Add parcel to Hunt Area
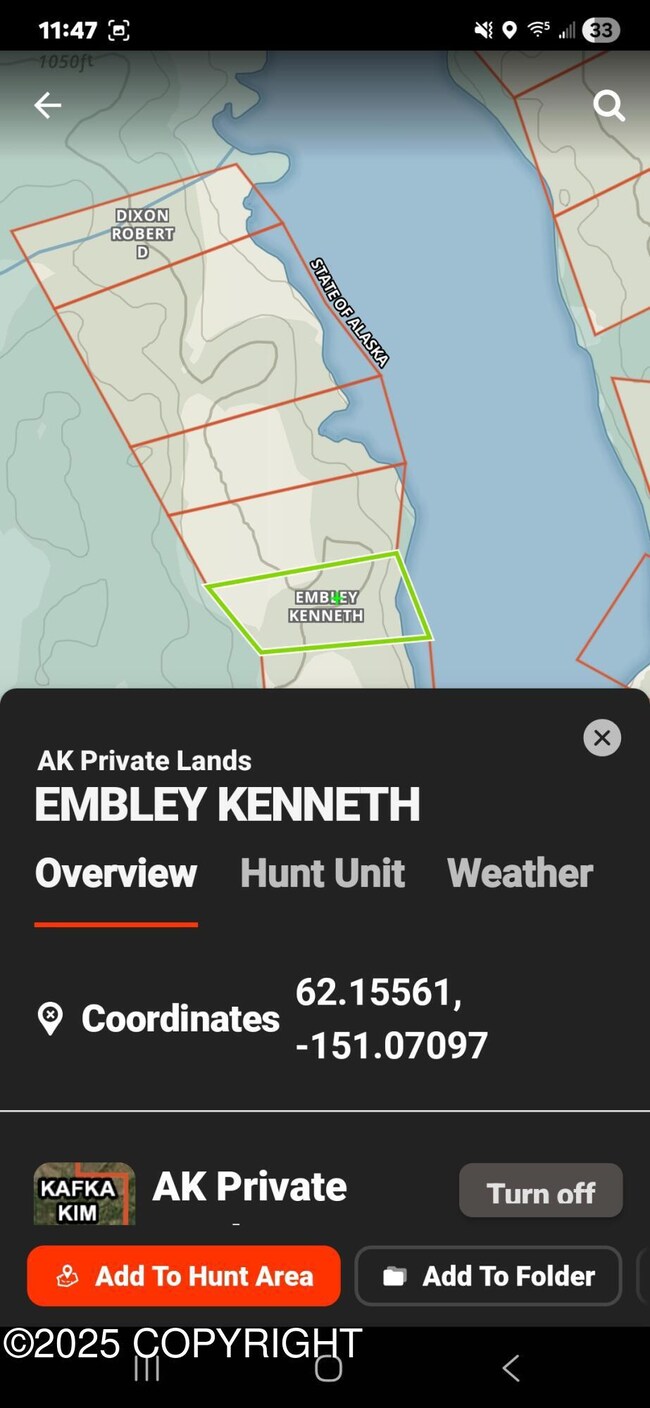The height and width of the screenshot is (1408, 650). tap(184, 1276)
